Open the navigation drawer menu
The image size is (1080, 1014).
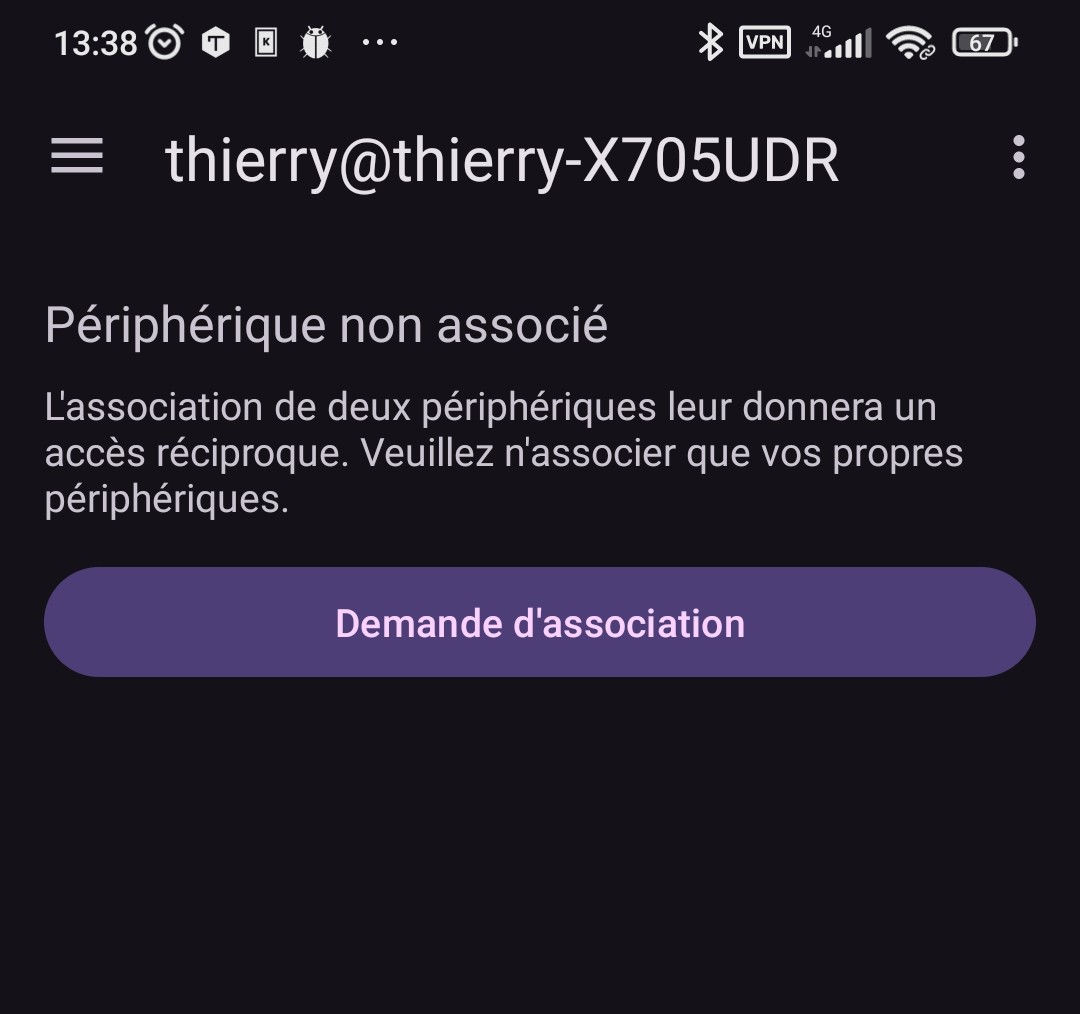(77, 158)
